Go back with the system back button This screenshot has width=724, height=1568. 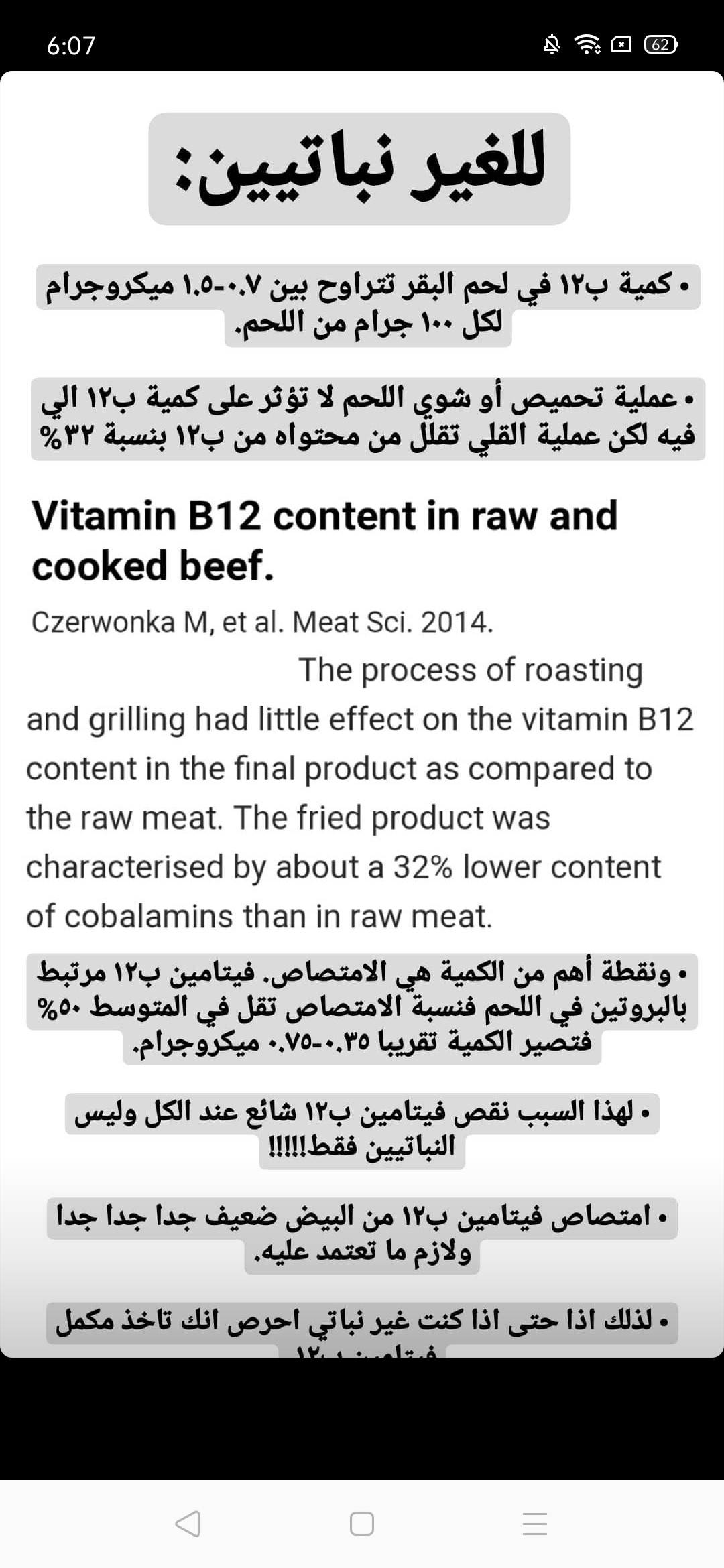(x=188, y=1524)
